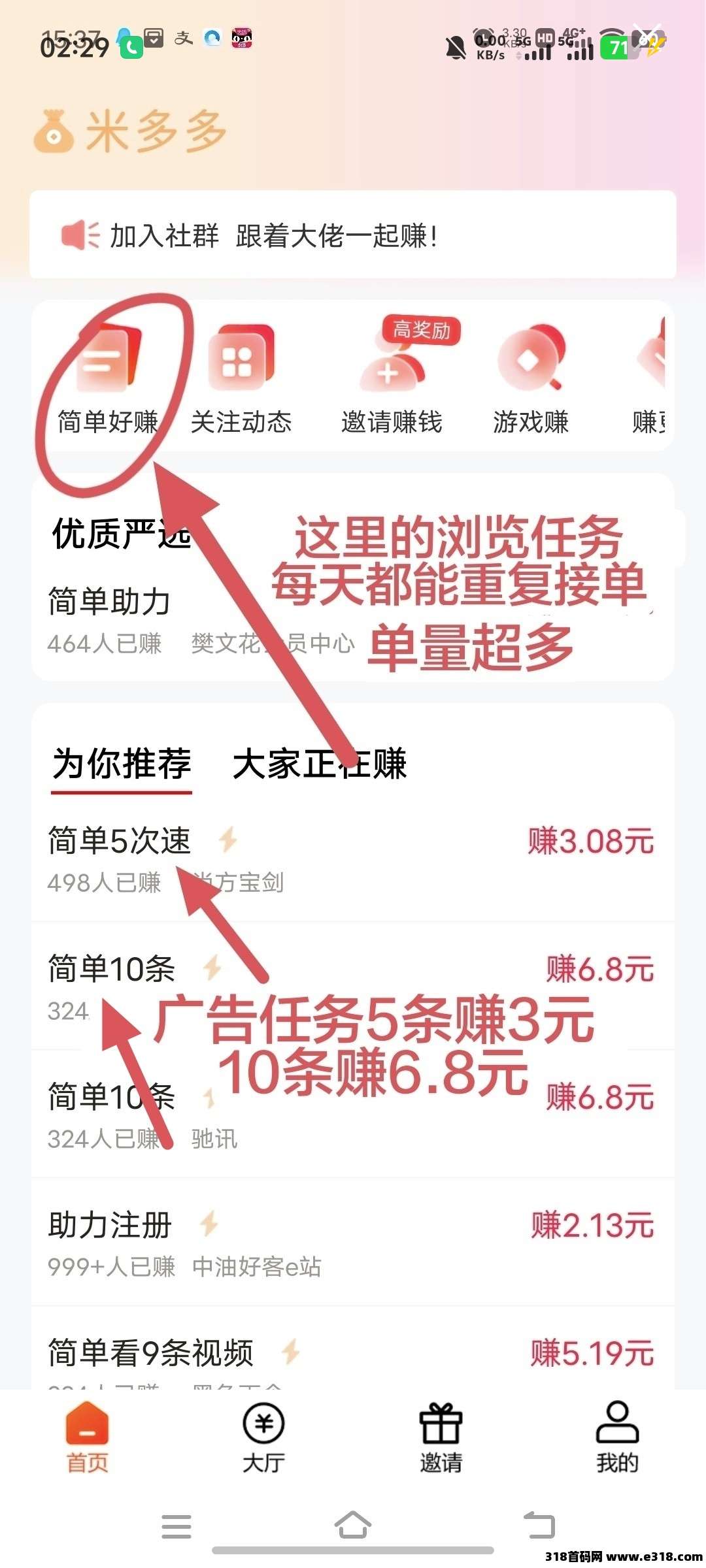Viewport: 706px width, 1568px height.
Task: Switch to the 邀请 tab
Action: pos(441,1438)
